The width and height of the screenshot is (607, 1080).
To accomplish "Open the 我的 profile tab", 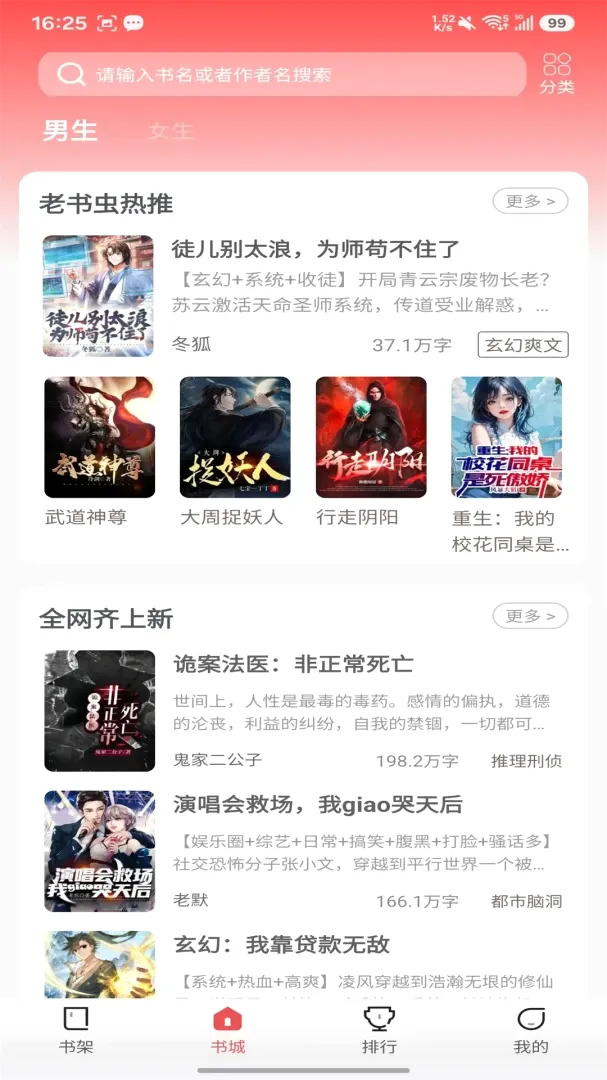I will point(531,1030).
